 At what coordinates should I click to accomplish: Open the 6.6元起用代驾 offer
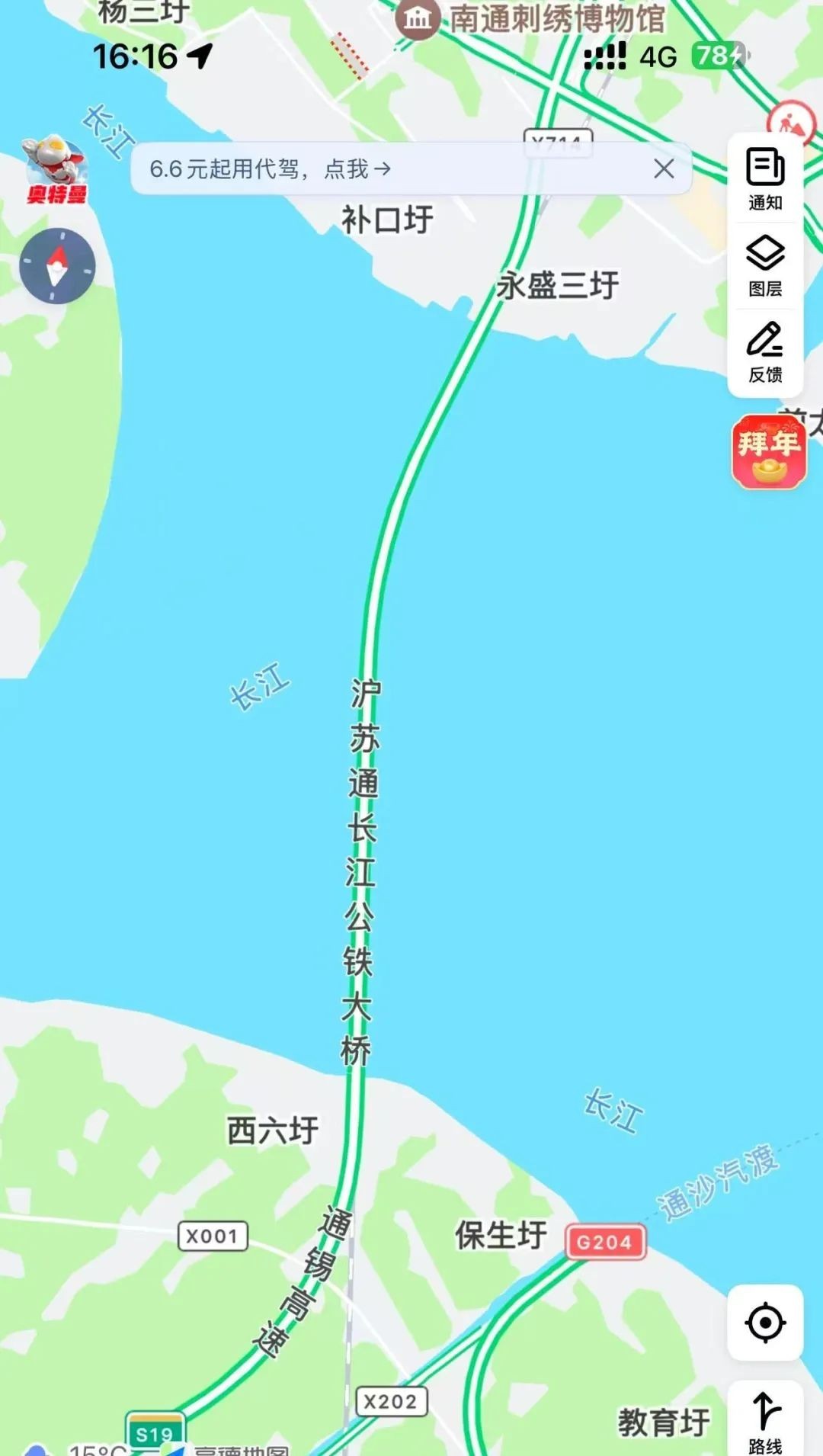271,168
